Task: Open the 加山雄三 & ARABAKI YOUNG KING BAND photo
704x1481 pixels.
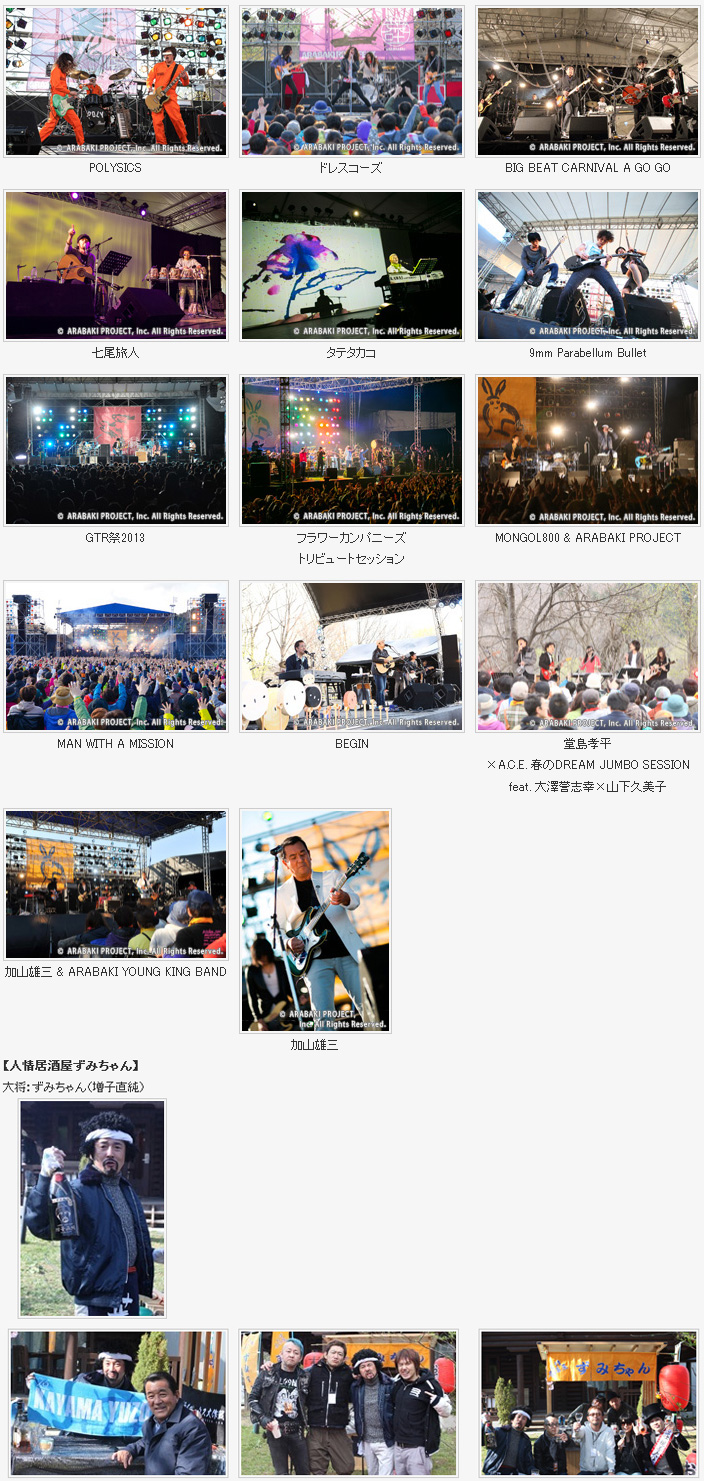Action: pyautogui.click(x=115, y=884)
